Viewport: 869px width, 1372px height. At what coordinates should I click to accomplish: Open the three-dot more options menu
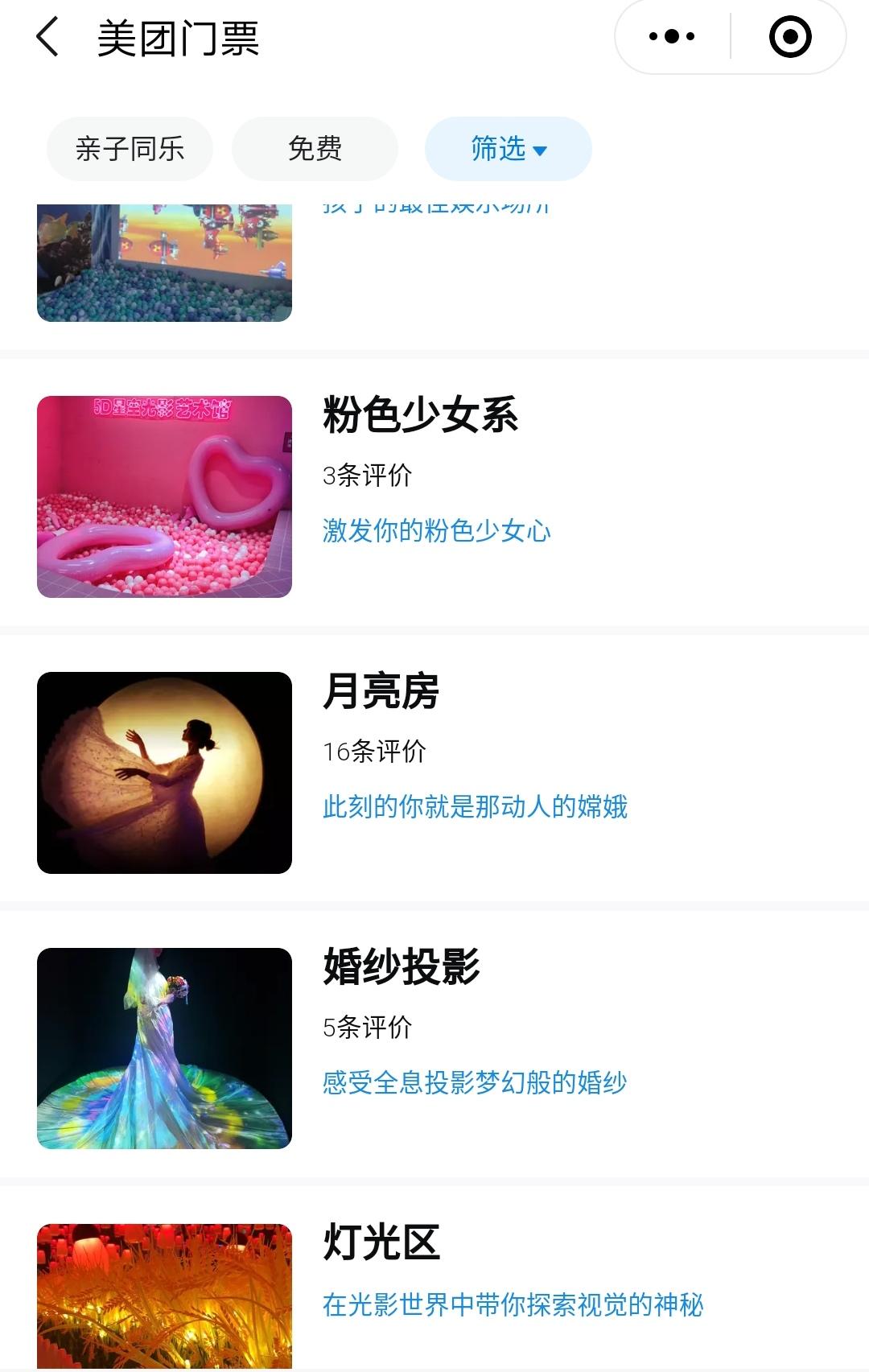coord(673,35)
